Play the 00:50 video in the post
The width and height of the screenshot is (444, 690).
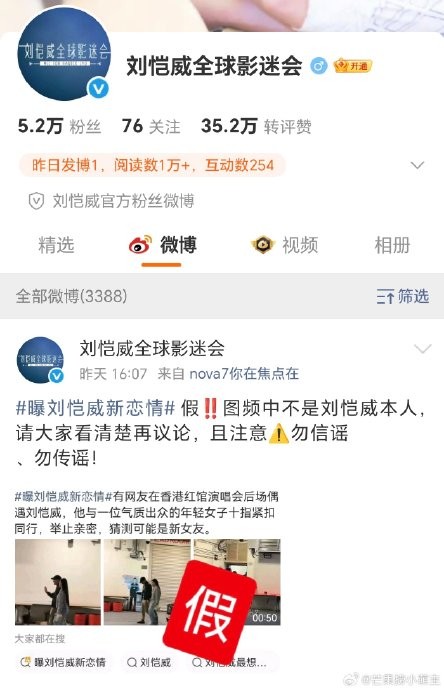[237, 582]
